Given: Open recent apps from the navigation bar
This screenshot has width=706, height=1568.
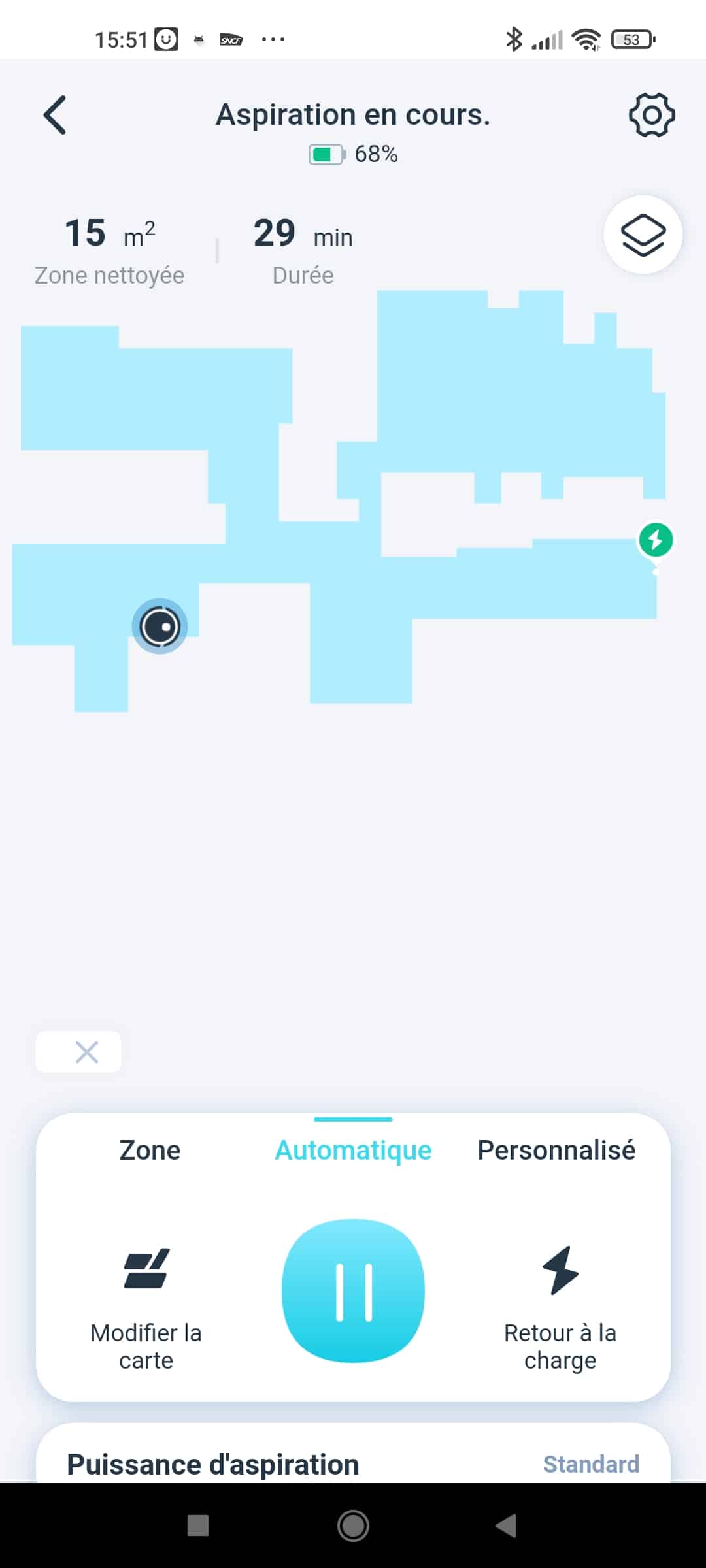Looking at the screenshot, I should pos(198,1526).
